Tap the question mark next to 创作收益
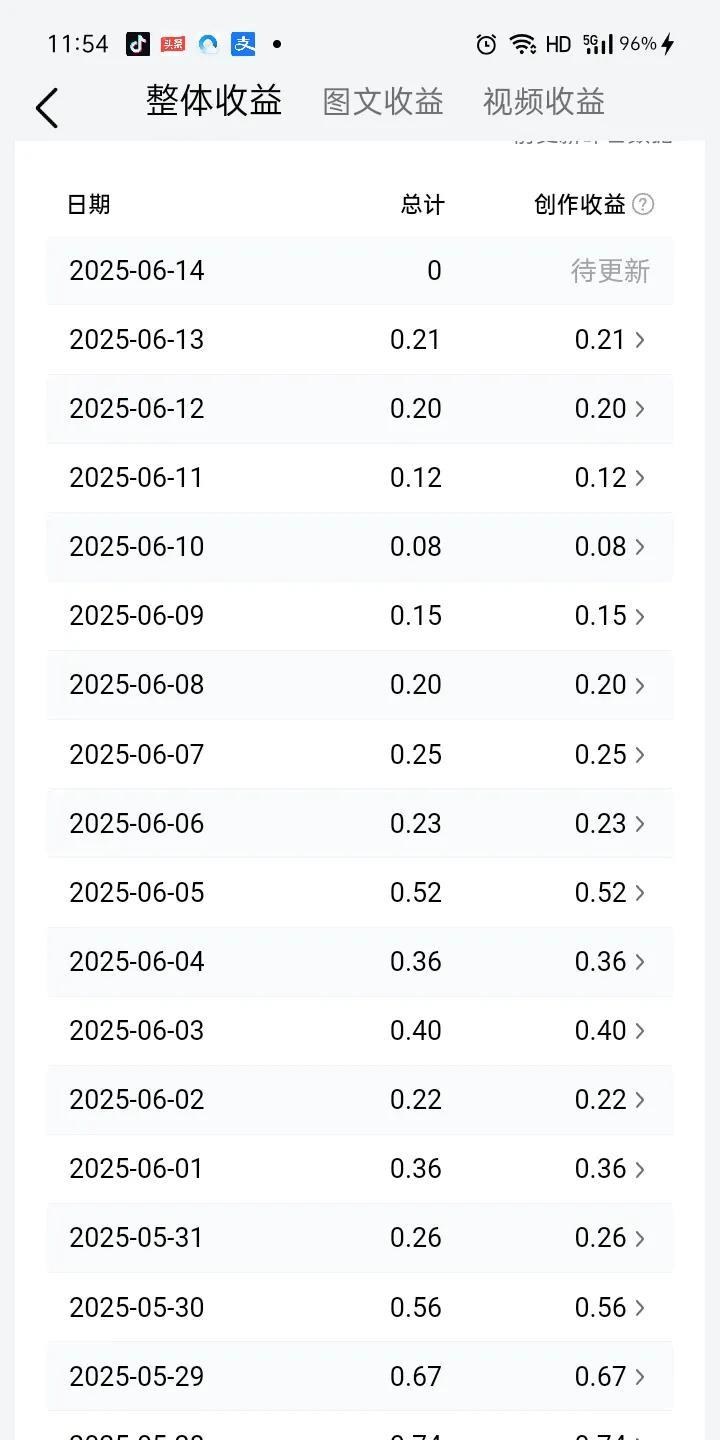The image size is (720, 1440). click(644, 204)
